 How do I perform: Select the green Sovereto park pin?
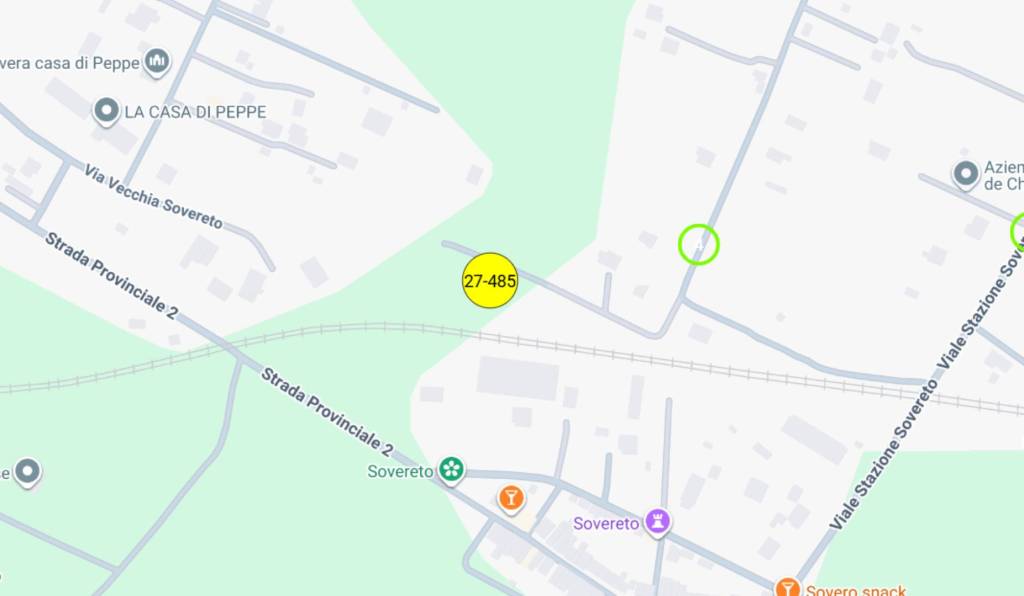tap(452, 468)
